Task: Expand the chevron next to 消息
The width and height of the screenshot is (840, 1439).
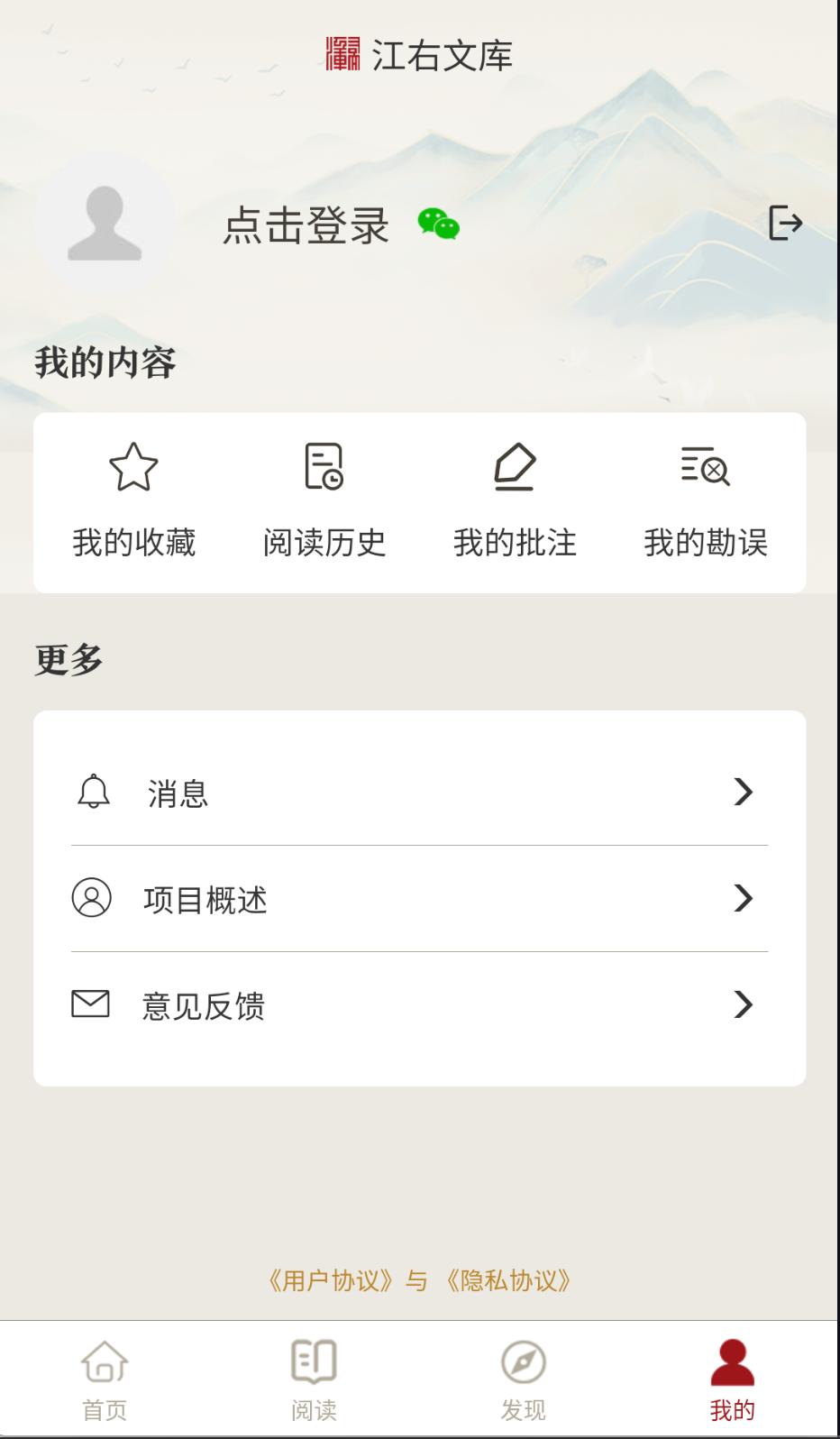Action: click(743, 793)
